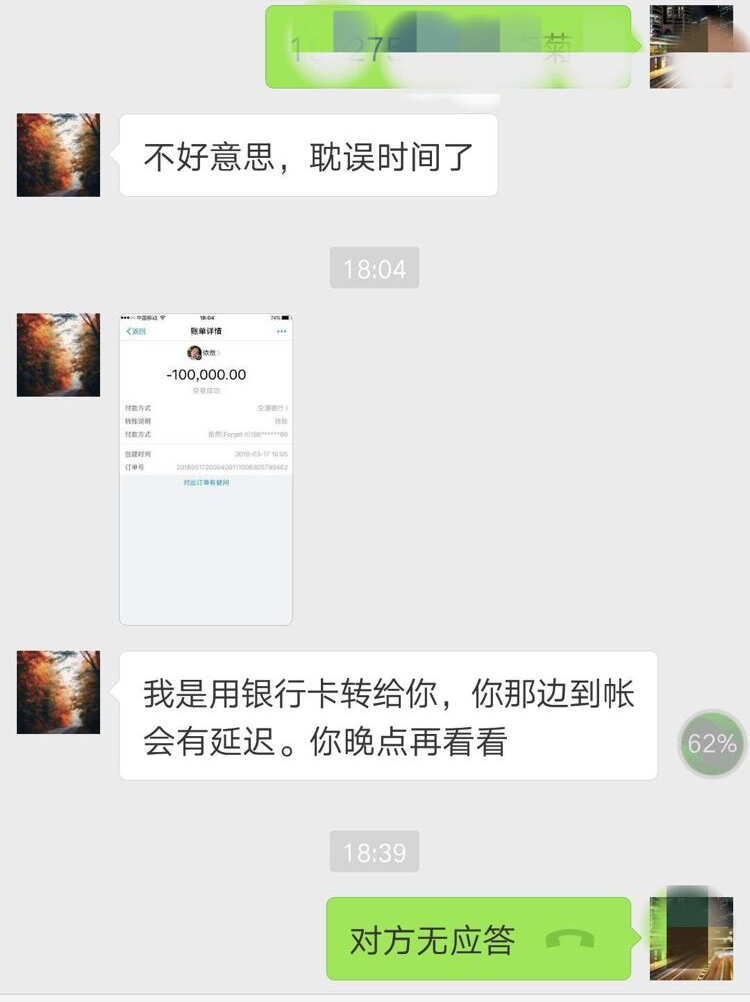The width and height of the screenshot is (750, 1002).
Task: Open the -100,000.00 bill screenshot image
Action: 206,468
